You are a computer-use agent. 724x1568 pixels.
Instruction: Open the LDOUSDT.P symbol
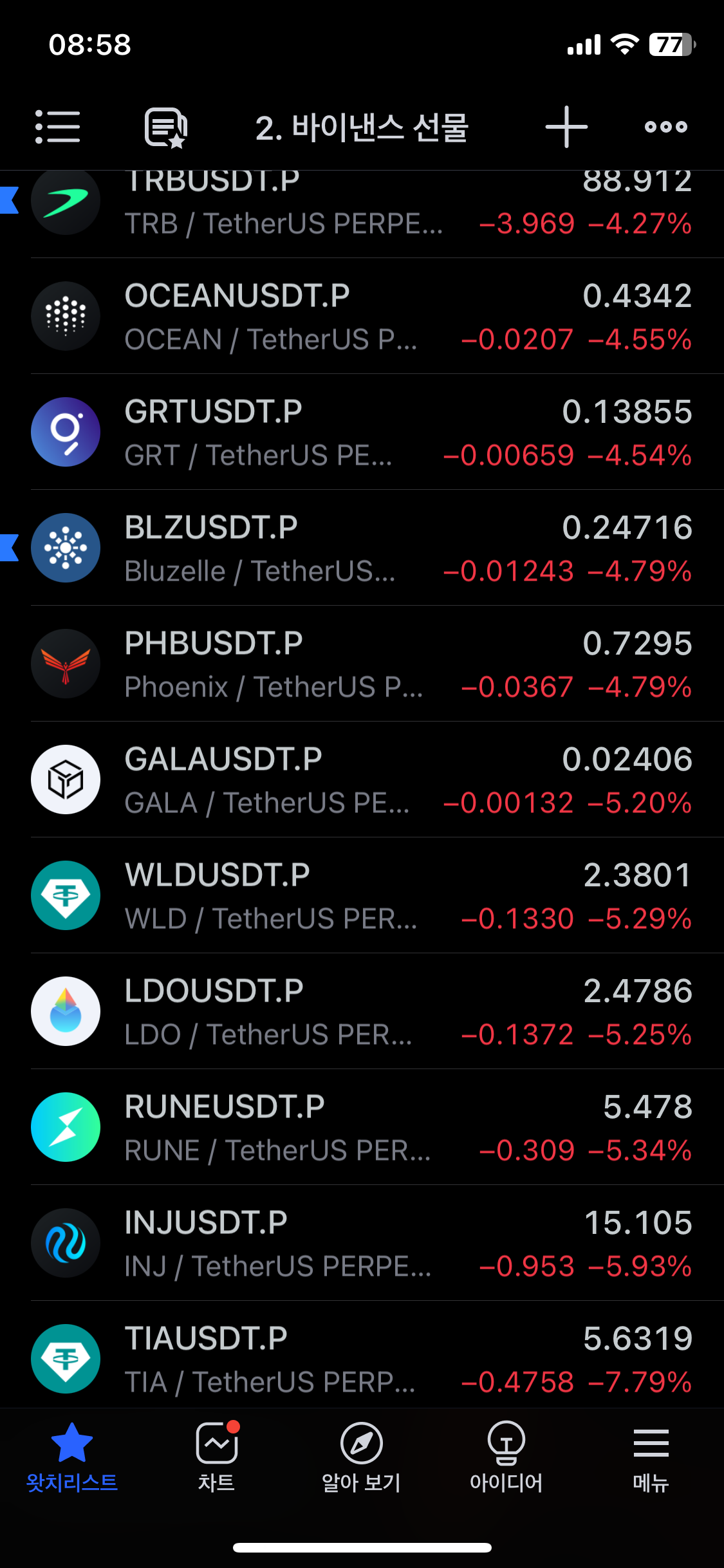pyautogui.click(x=362, y=1011)
